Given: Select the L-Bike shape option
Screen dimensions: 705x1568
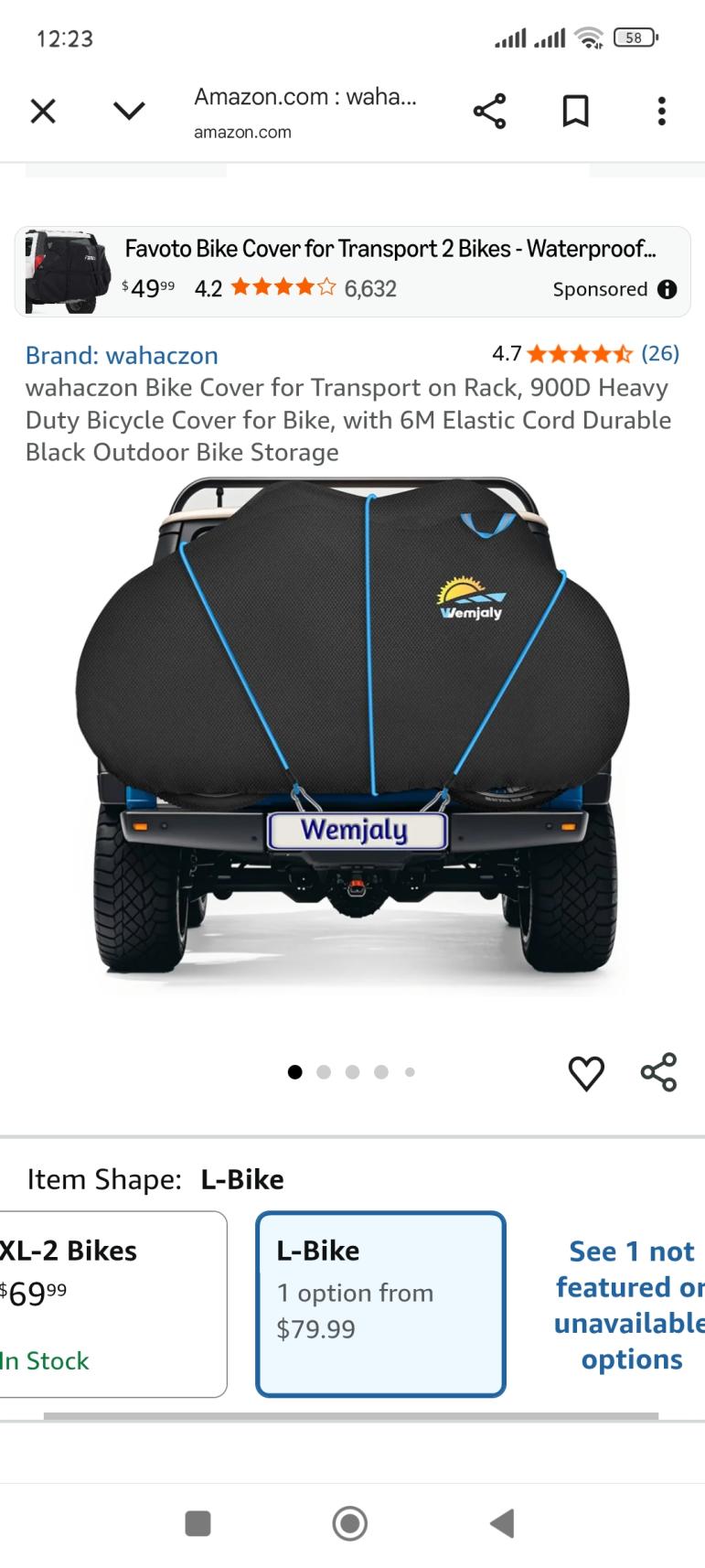Looking at the screenshot, I should pyautogui.click(x=380, y=1304).
